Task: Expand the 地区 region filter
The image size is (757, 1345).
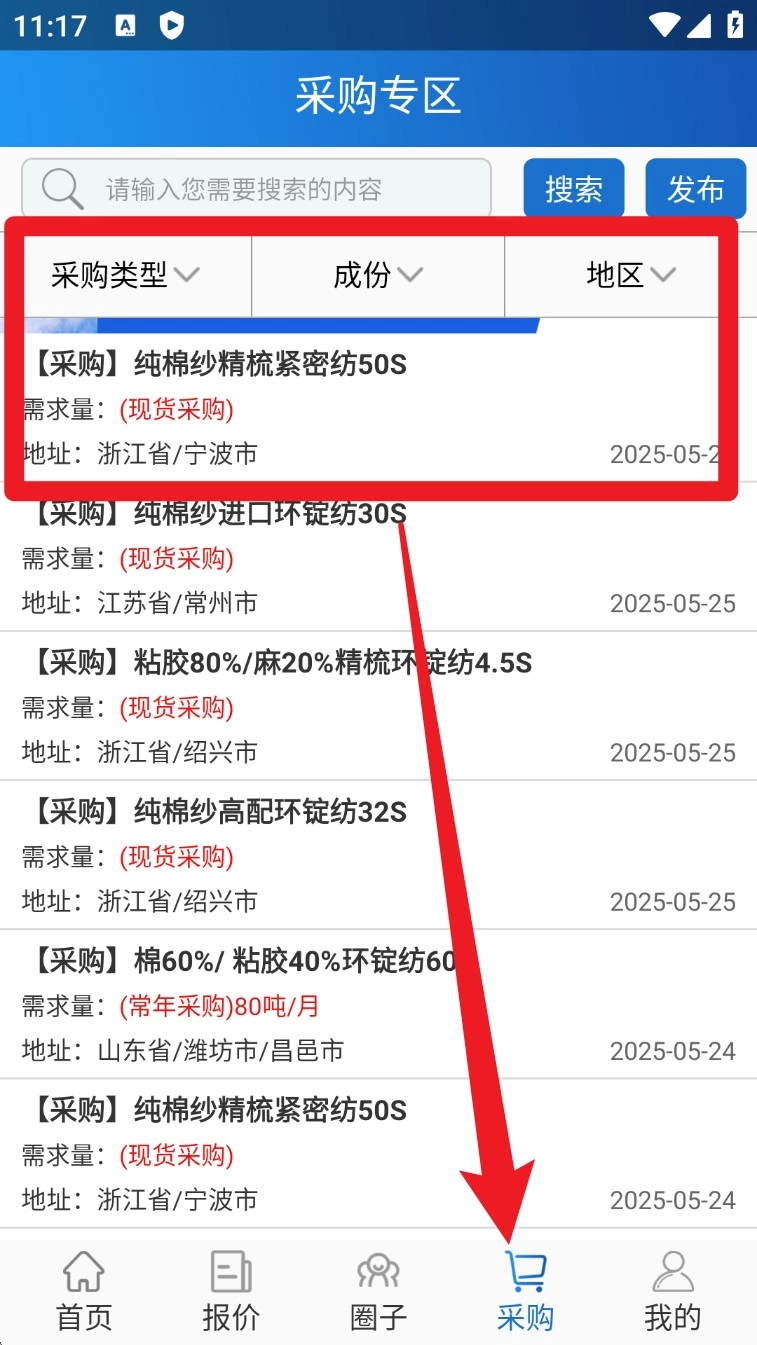Action: [631, 275]
